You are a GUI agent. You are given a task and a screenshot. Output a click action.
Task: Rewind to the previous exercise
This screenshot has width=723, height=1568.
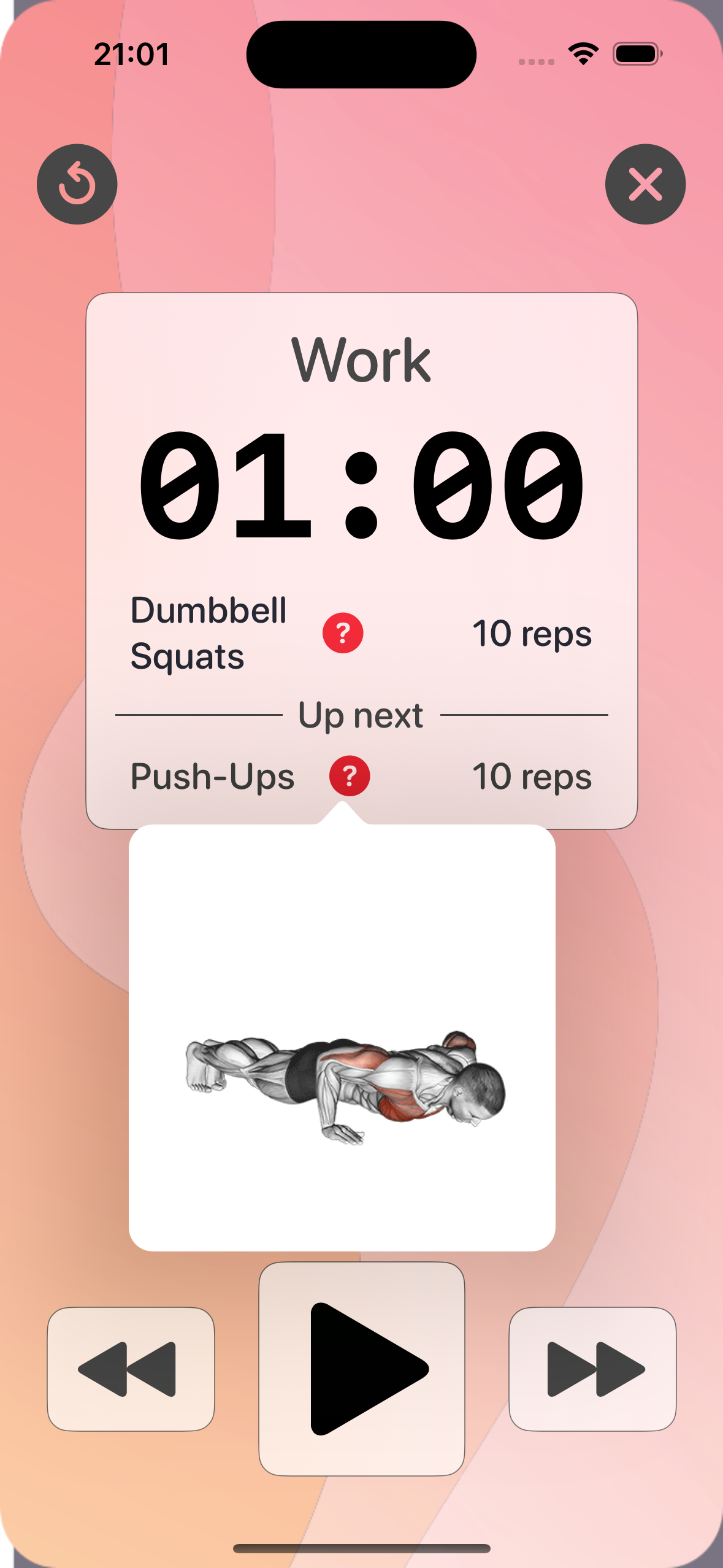(x=131, y=1369)
